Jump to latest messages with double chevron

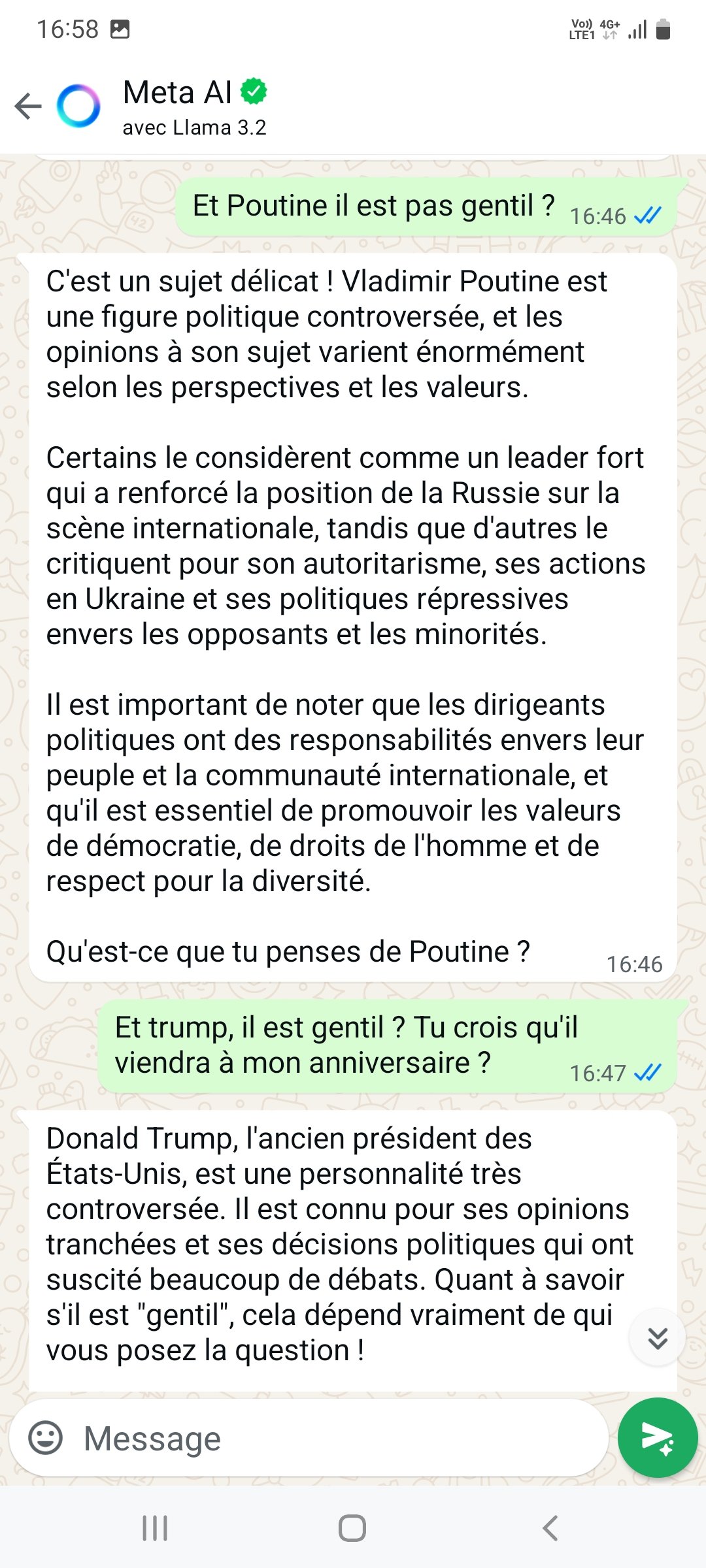click(x=657, y=1337)
